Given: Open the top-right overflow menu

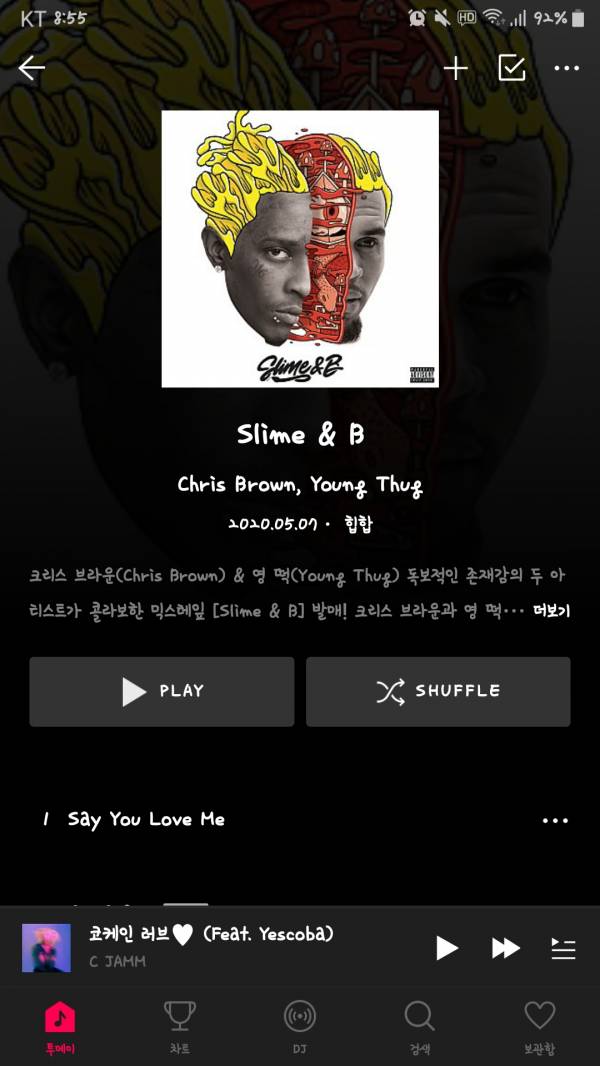Looking at the screenshot, I should point(567,68).
